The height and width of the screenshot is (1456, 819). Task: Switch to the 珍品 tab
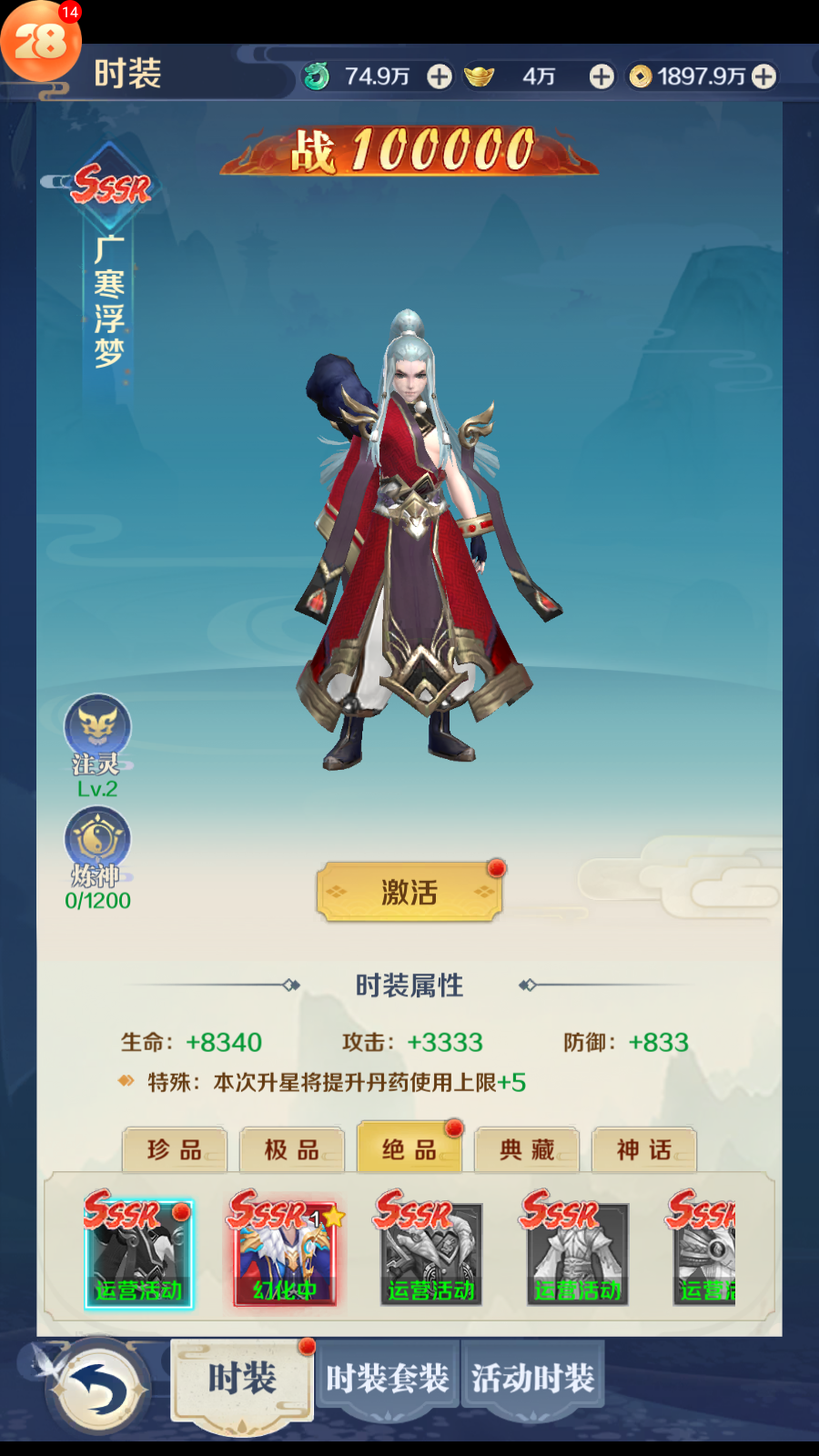[174, 1150]
